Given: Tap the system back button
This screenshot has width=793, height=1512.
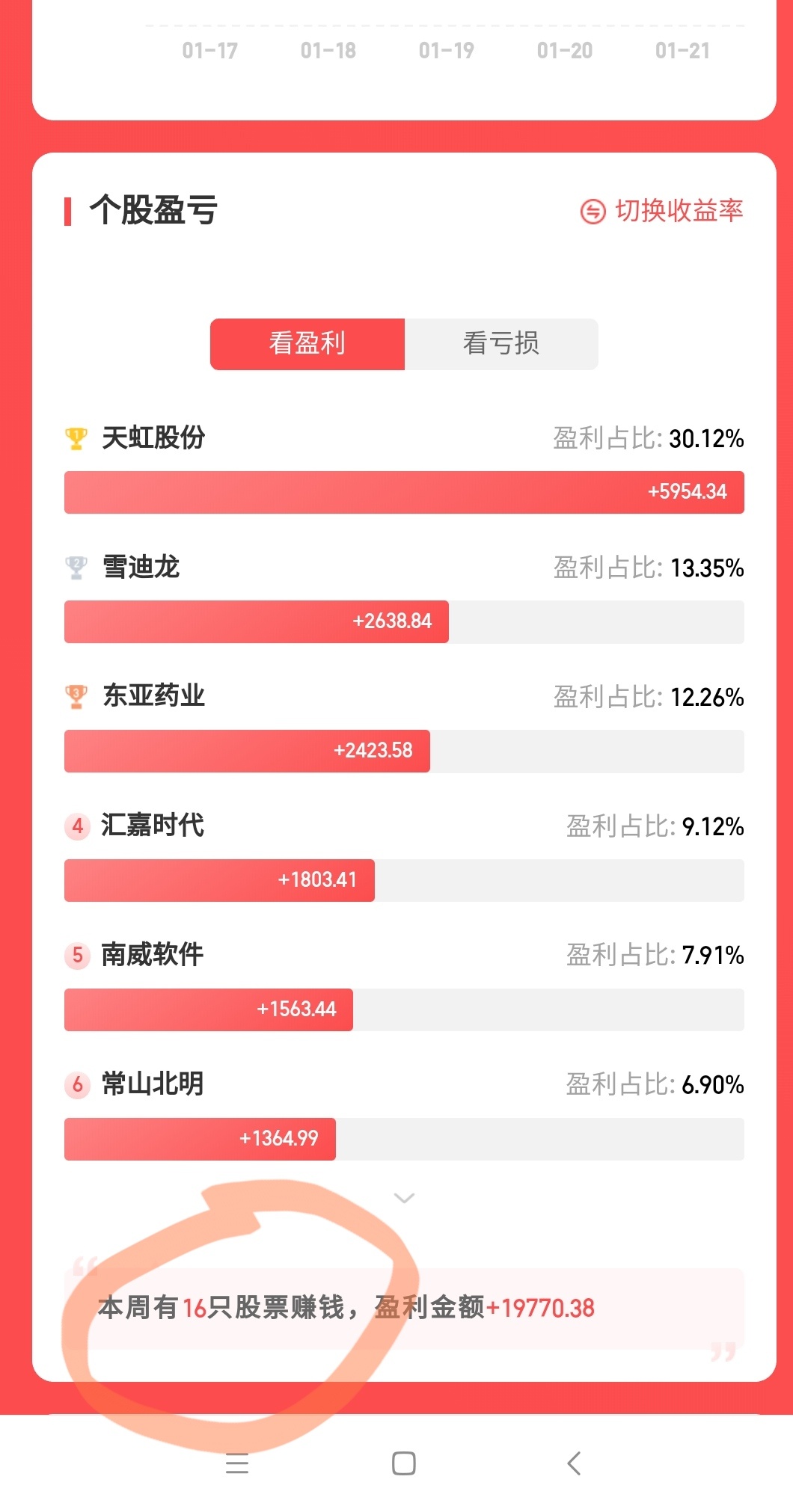Looking at the screenshot, I should 574,1463.
